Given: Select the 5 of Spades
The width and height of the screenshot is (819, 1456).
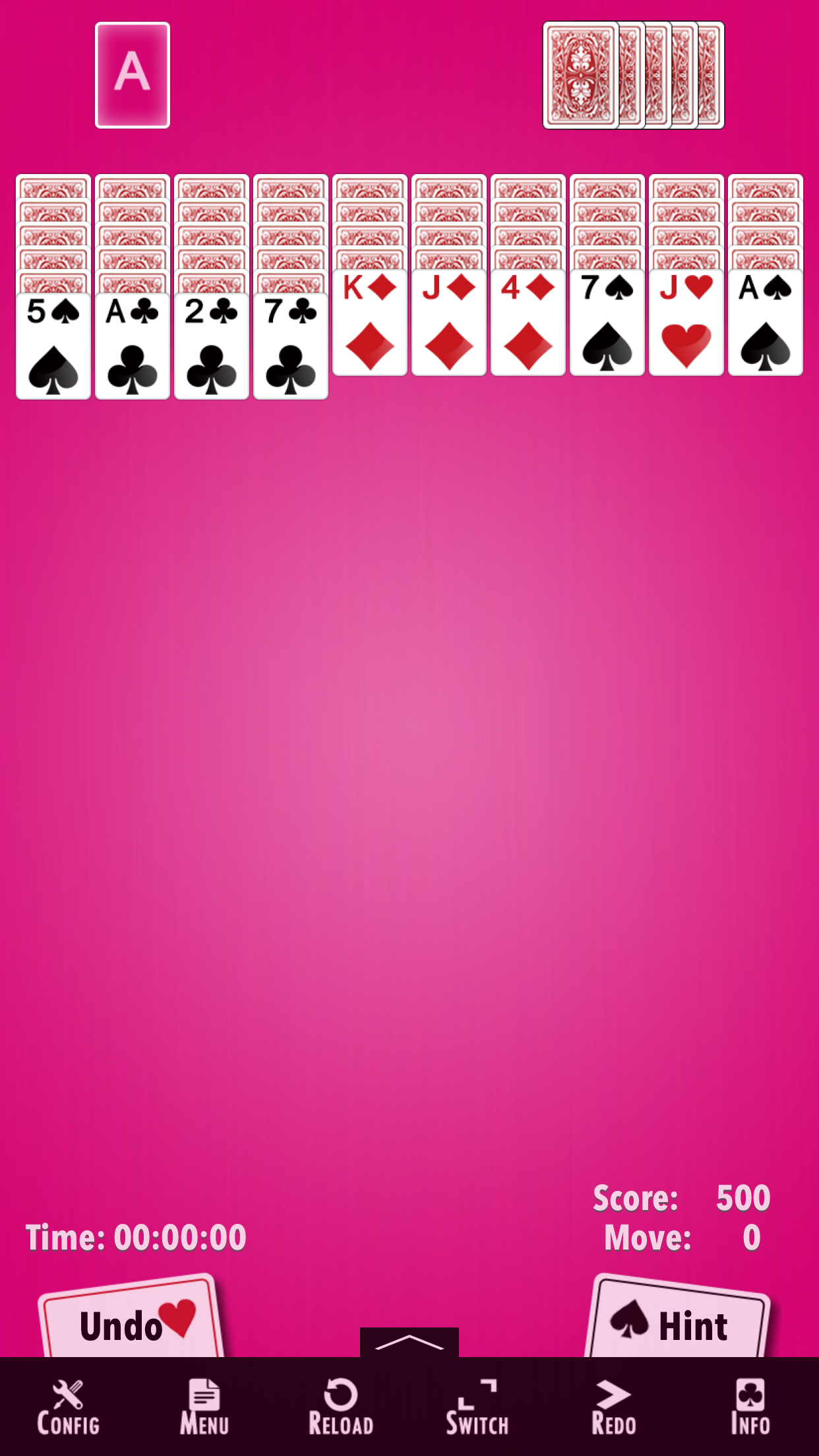Looking at the screenshot, I should point(53,343).
